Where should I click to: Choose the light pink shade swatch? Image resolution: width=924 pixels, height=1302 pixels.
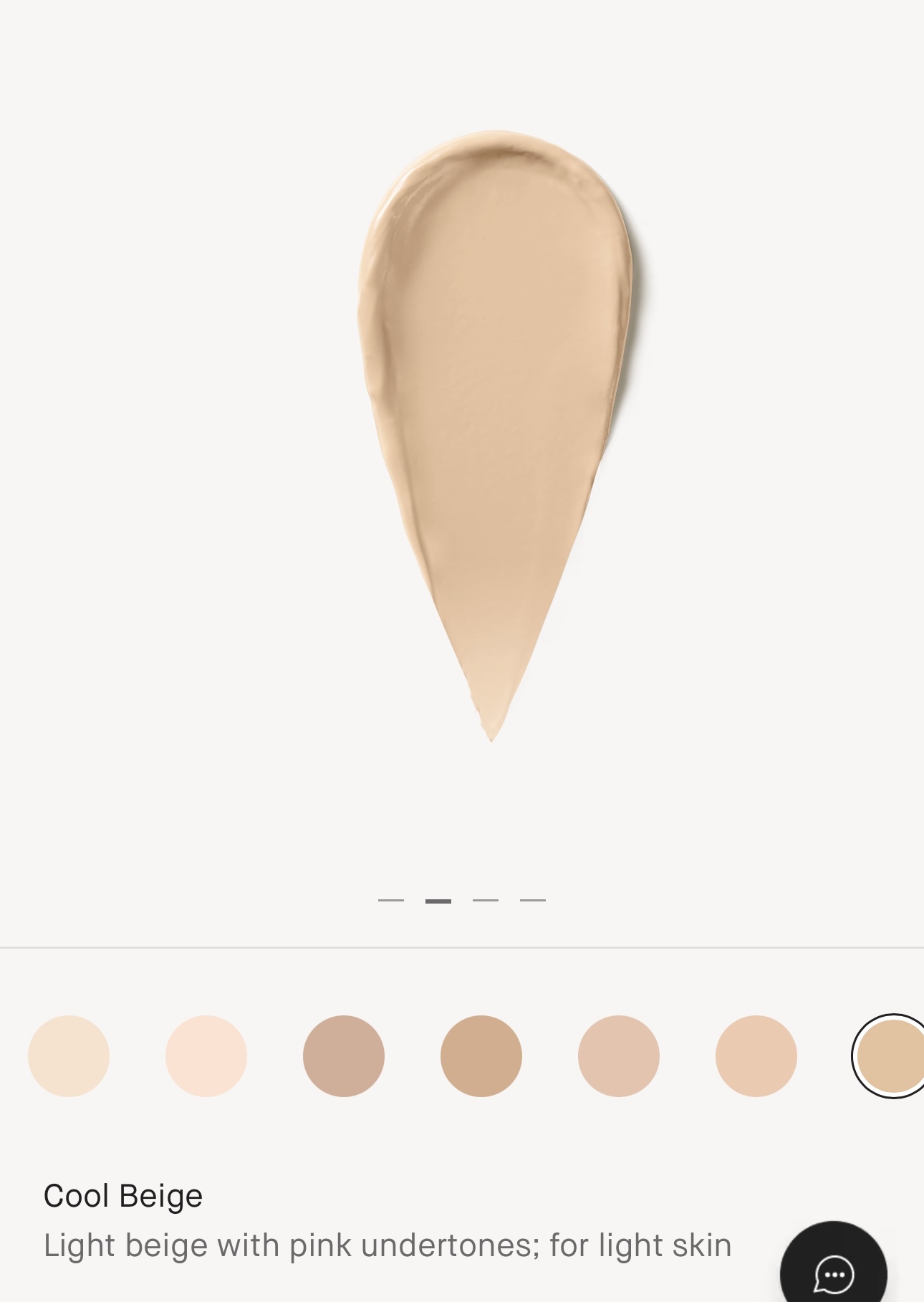coord(206,1056)
